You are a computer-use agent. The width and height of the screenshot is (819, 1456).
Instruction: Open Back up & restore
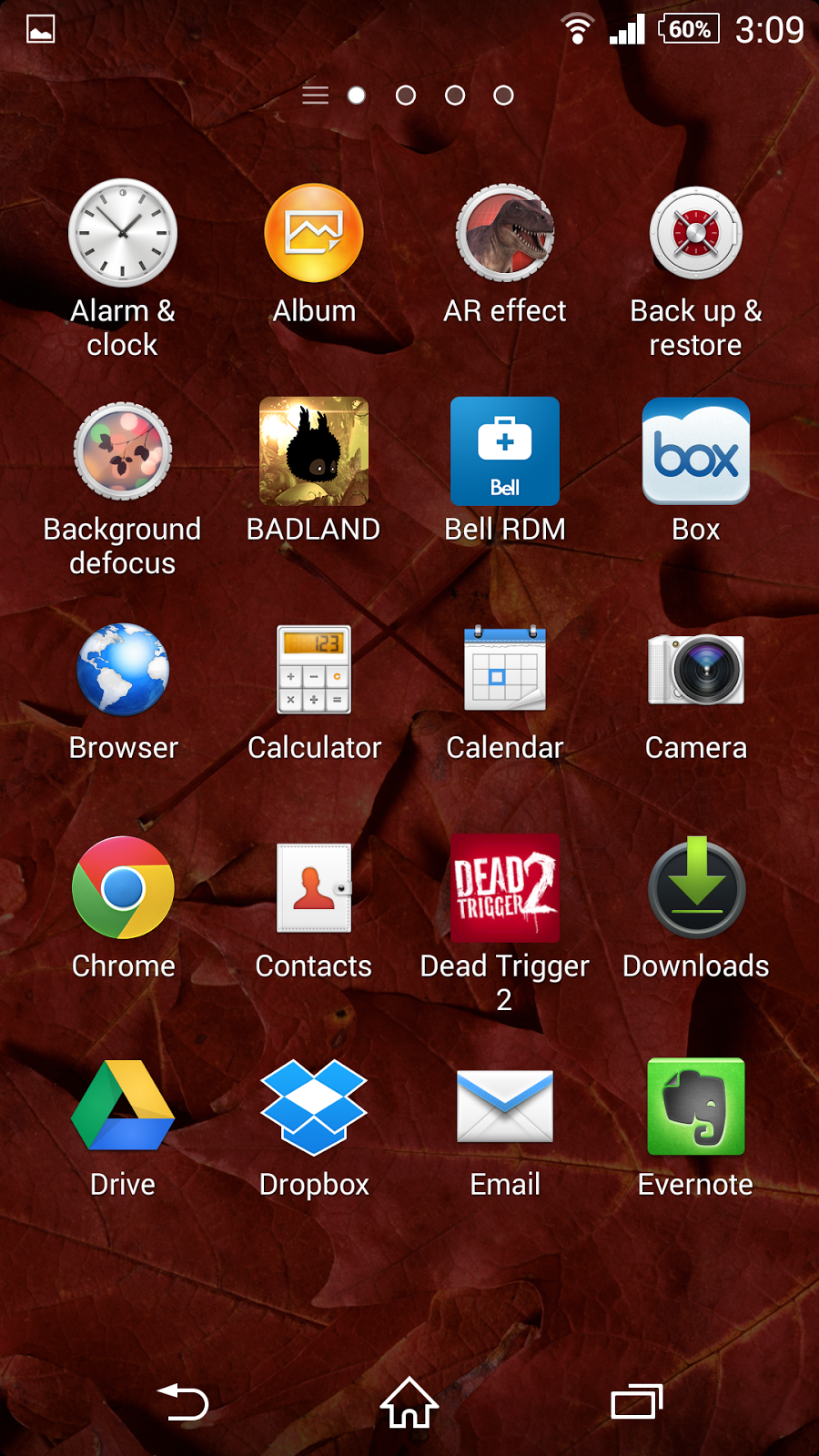click(x=695, y=234)
